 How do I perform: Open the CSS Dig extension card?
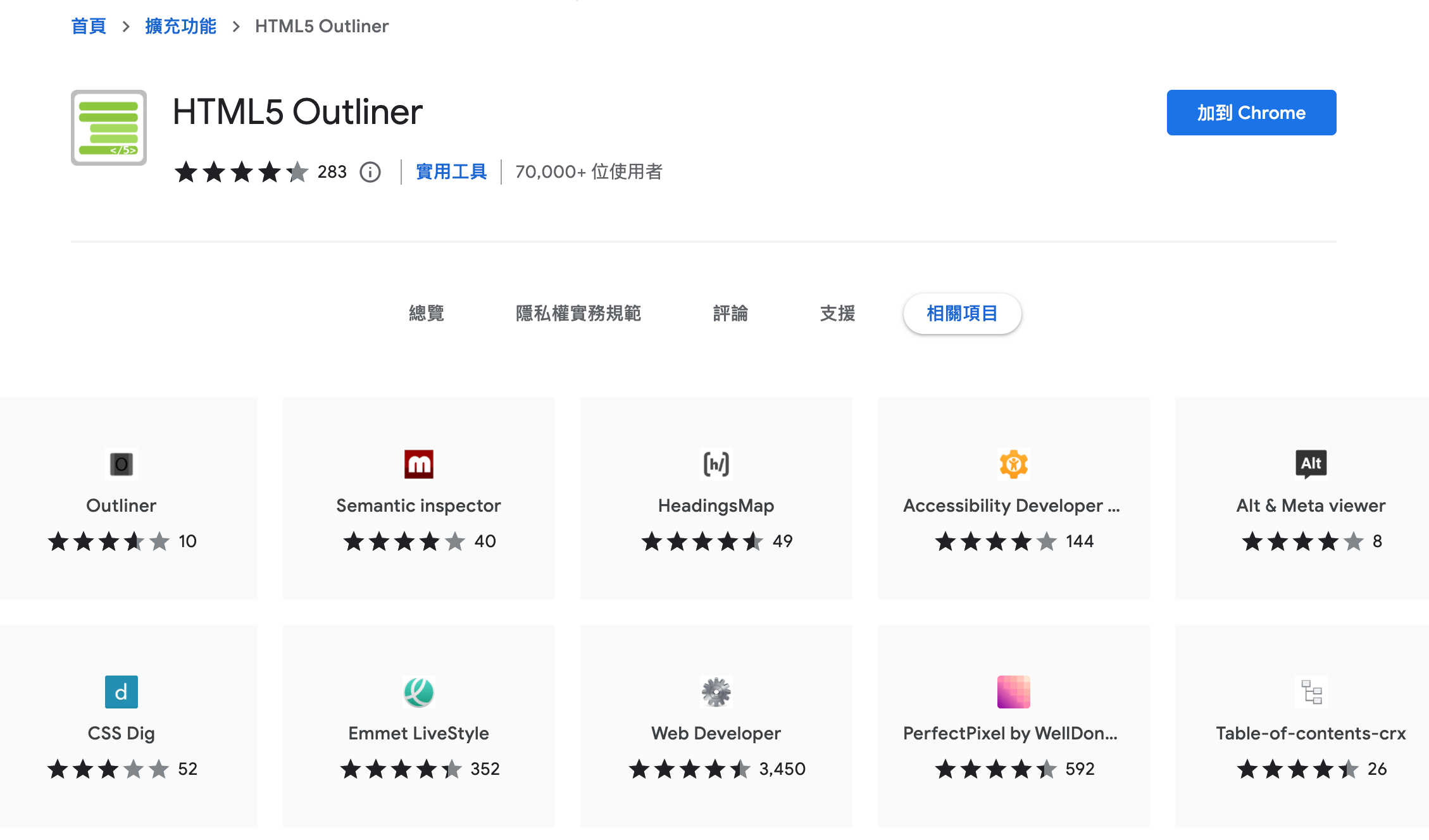122,726
